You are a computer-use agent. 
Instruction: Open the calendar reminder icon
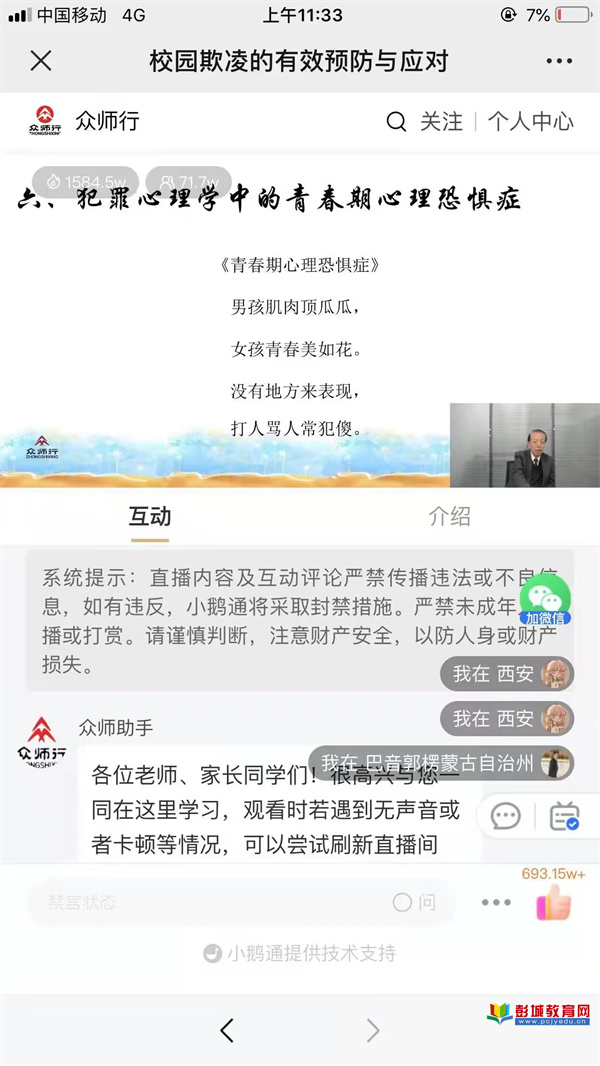[564, 816]
